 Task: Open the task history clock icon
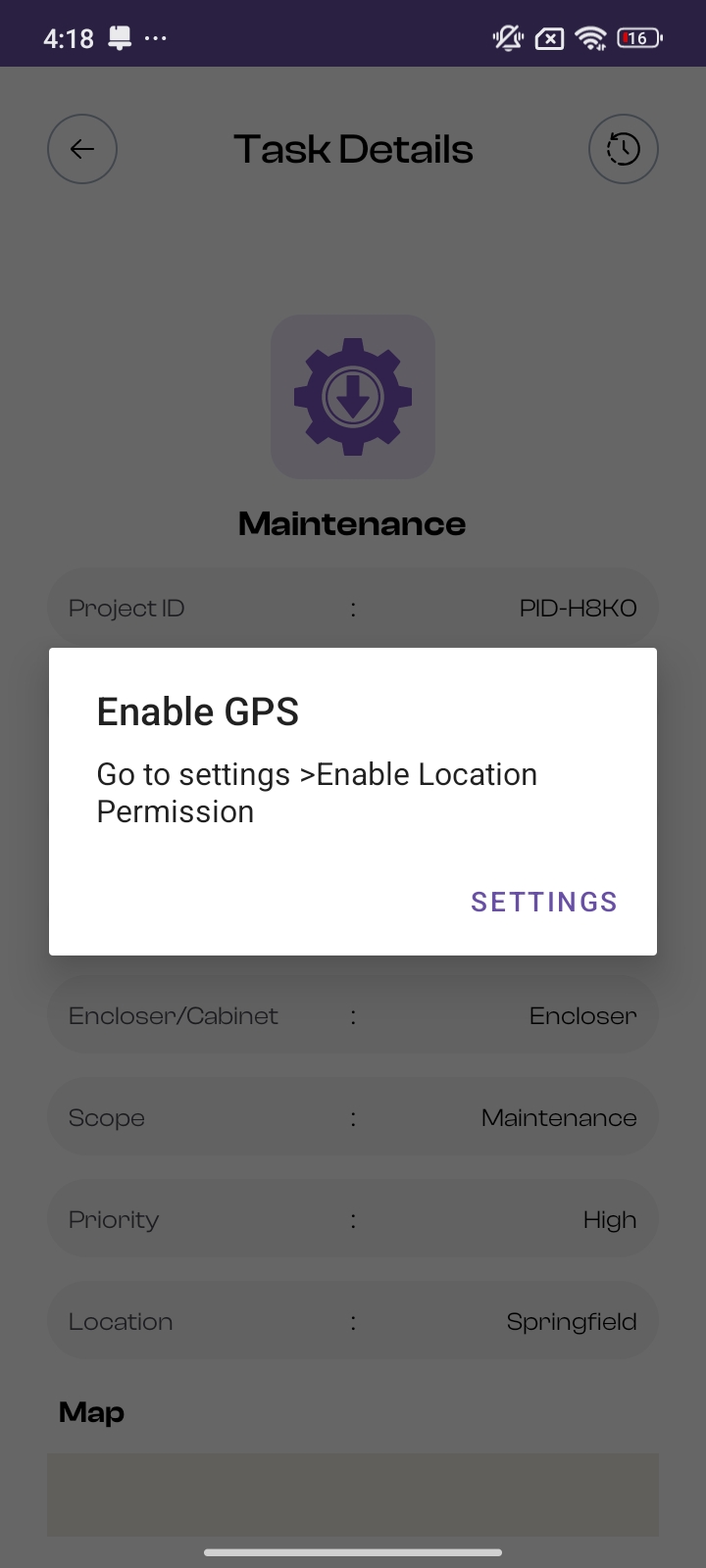(x=623, y=149)
